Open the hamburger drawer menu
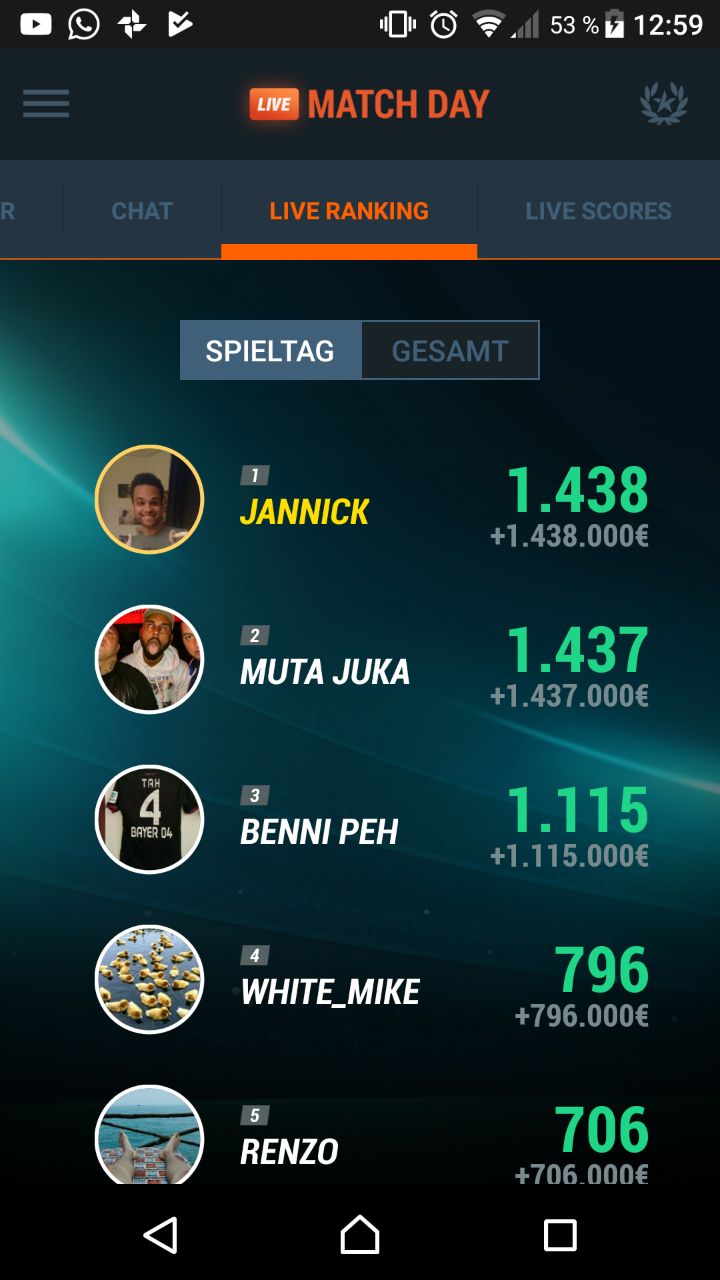This screenshot has width=720, height=1280. (46, 104)
